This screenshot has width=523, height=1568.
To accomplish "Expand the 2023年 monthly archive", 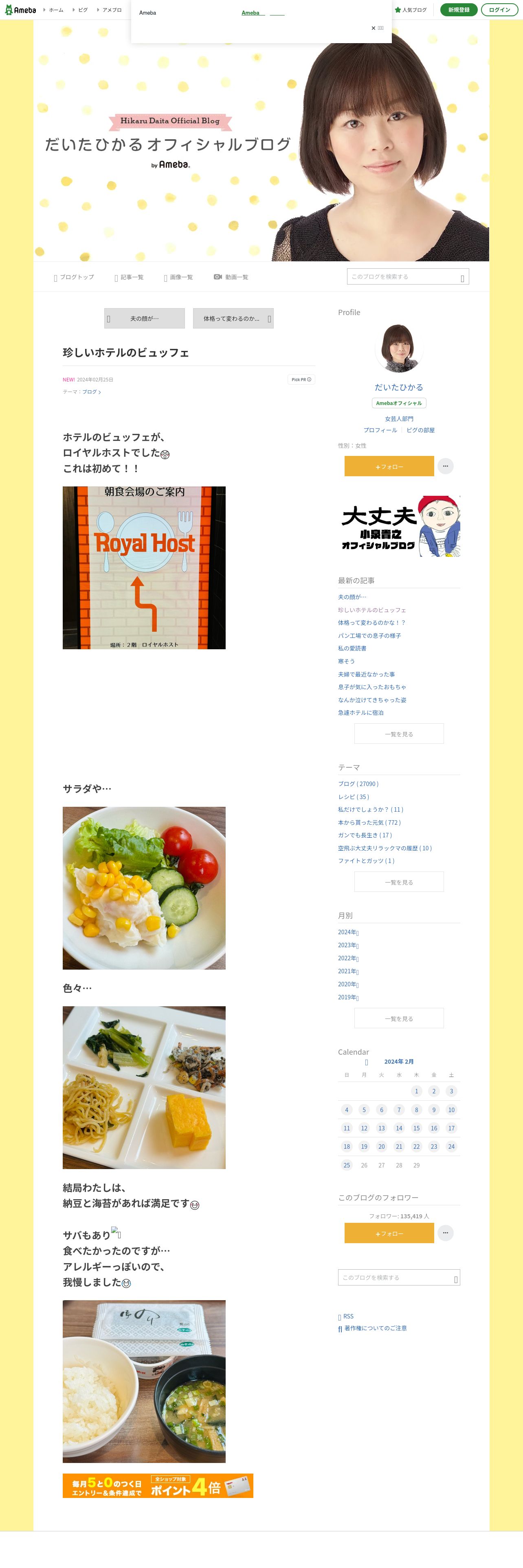I will click(348, 945).
